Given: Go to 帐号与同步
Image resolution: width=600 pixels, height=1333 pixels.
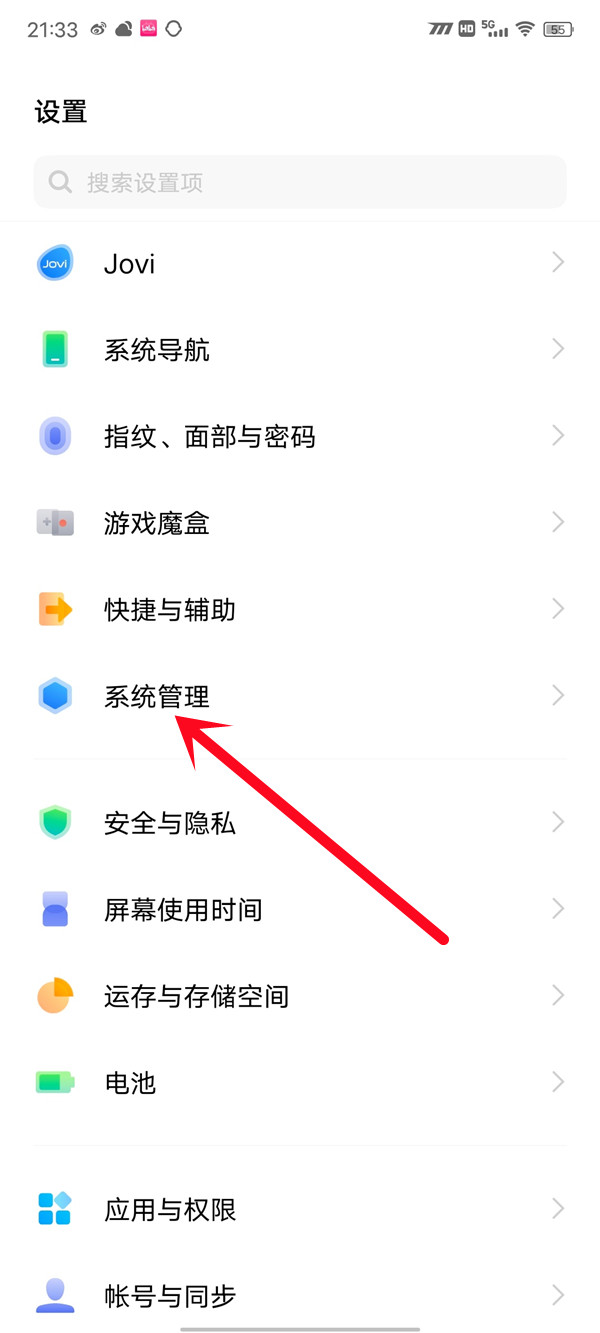Looking at the screenshot, I should point(300,1296).
